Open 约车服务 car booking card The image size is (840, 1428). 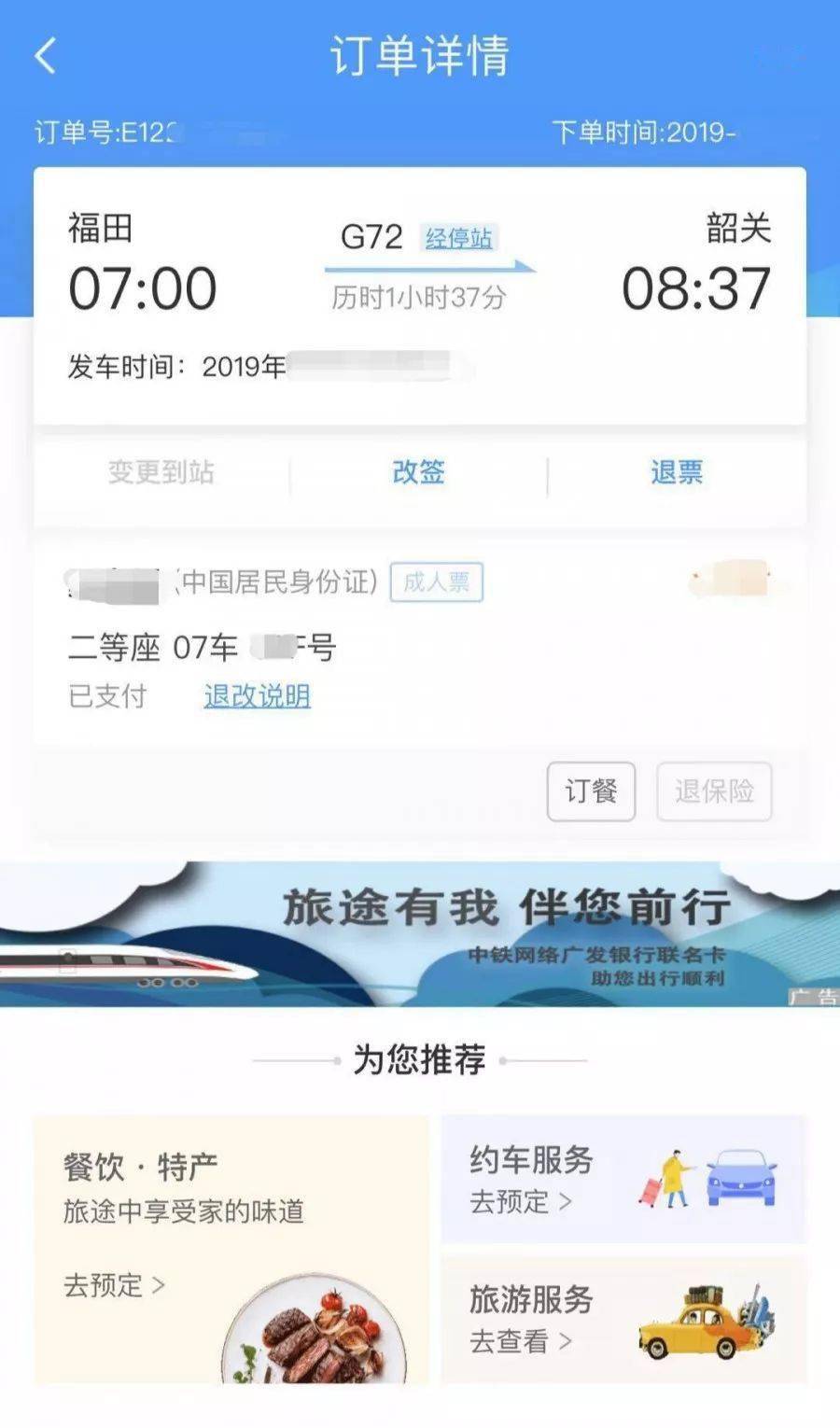click(x=623, y=1179)
